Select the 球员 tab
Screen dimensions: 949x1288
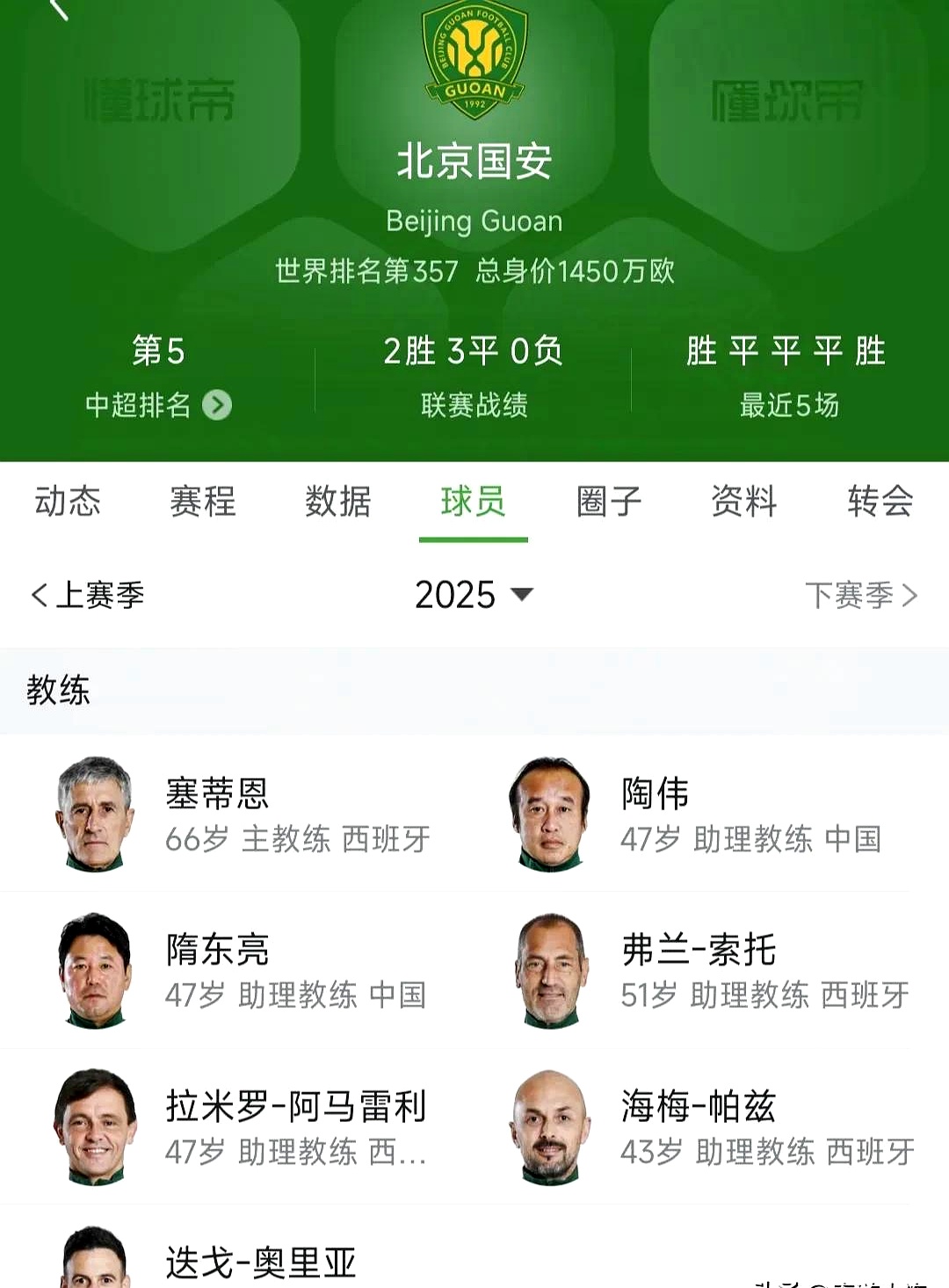(474, 502)
